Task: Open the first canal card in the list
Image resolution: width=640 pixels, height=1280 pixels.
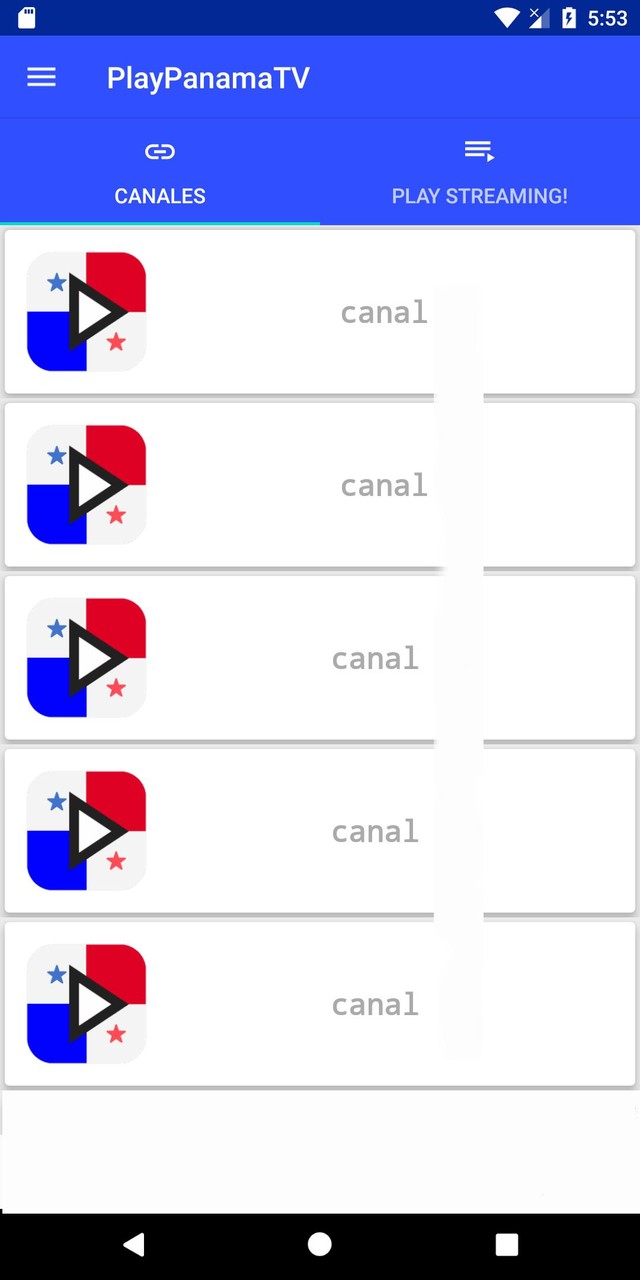Action: tap(320, 312)
